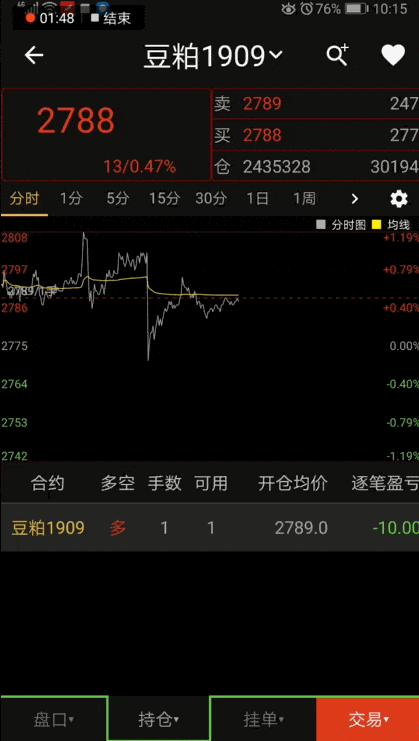Switch to the 5分 chart tab
Viewport: 419px width, 741px height.
click(117, 198)
